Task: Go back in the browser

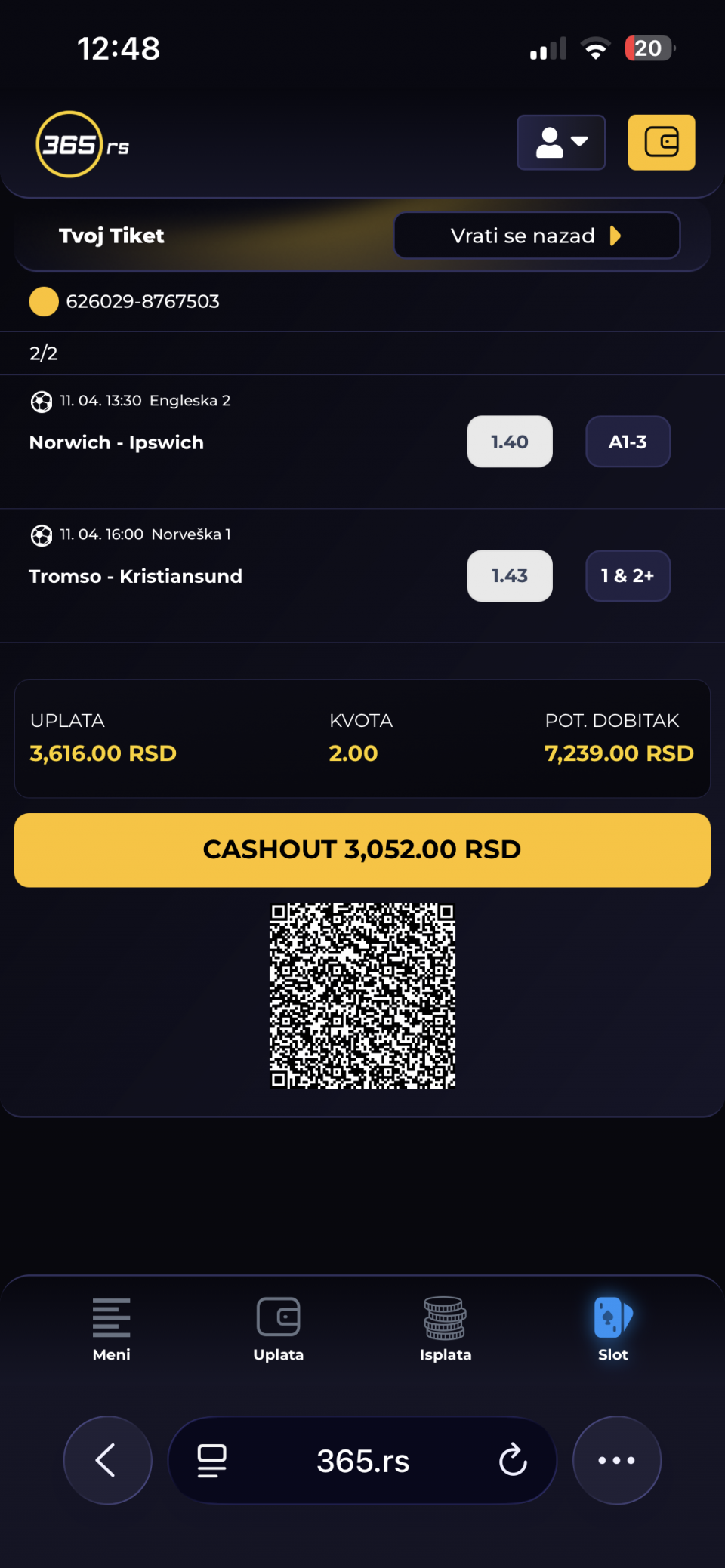Action: tap(107, 1460)
